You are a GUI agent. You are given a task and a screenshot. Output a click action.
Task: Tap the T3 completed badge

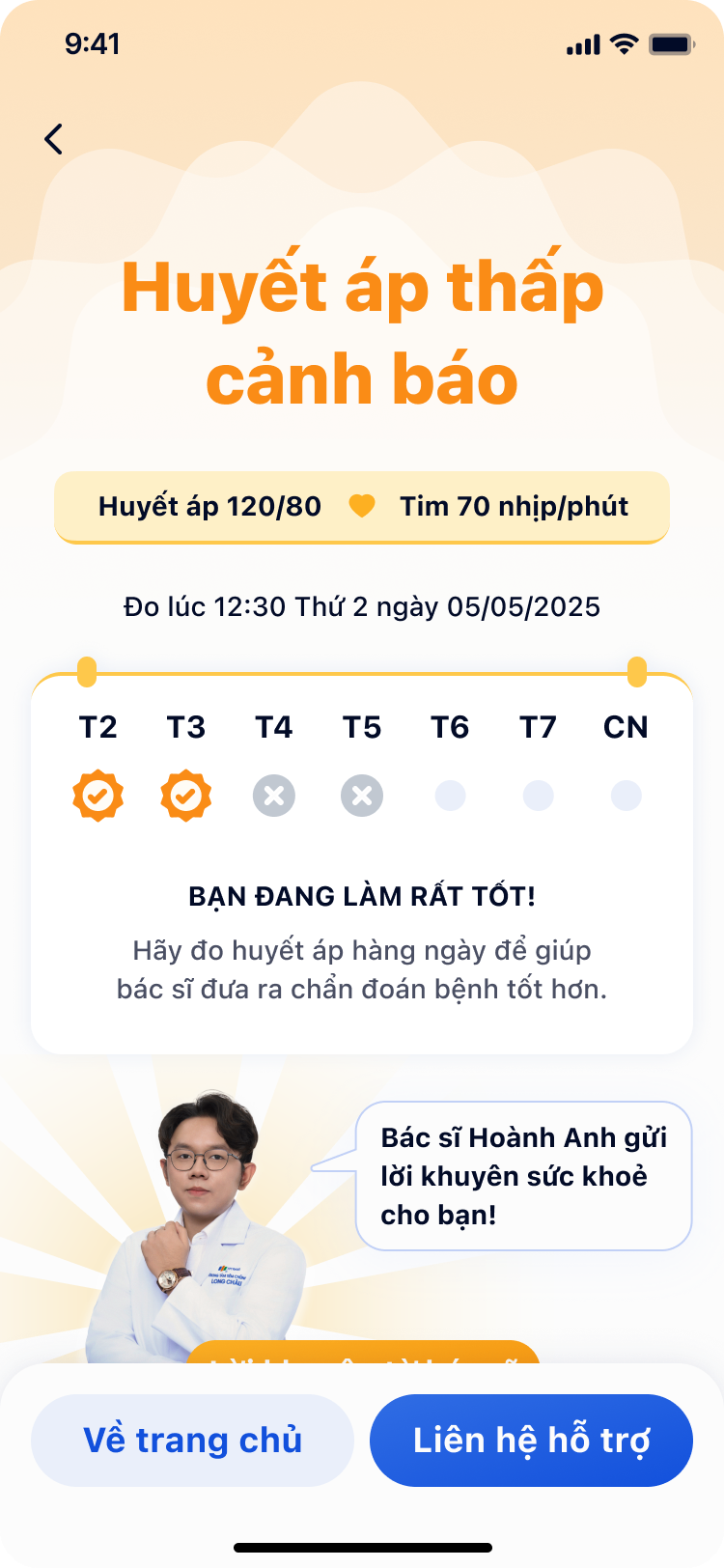pos(185,795)
